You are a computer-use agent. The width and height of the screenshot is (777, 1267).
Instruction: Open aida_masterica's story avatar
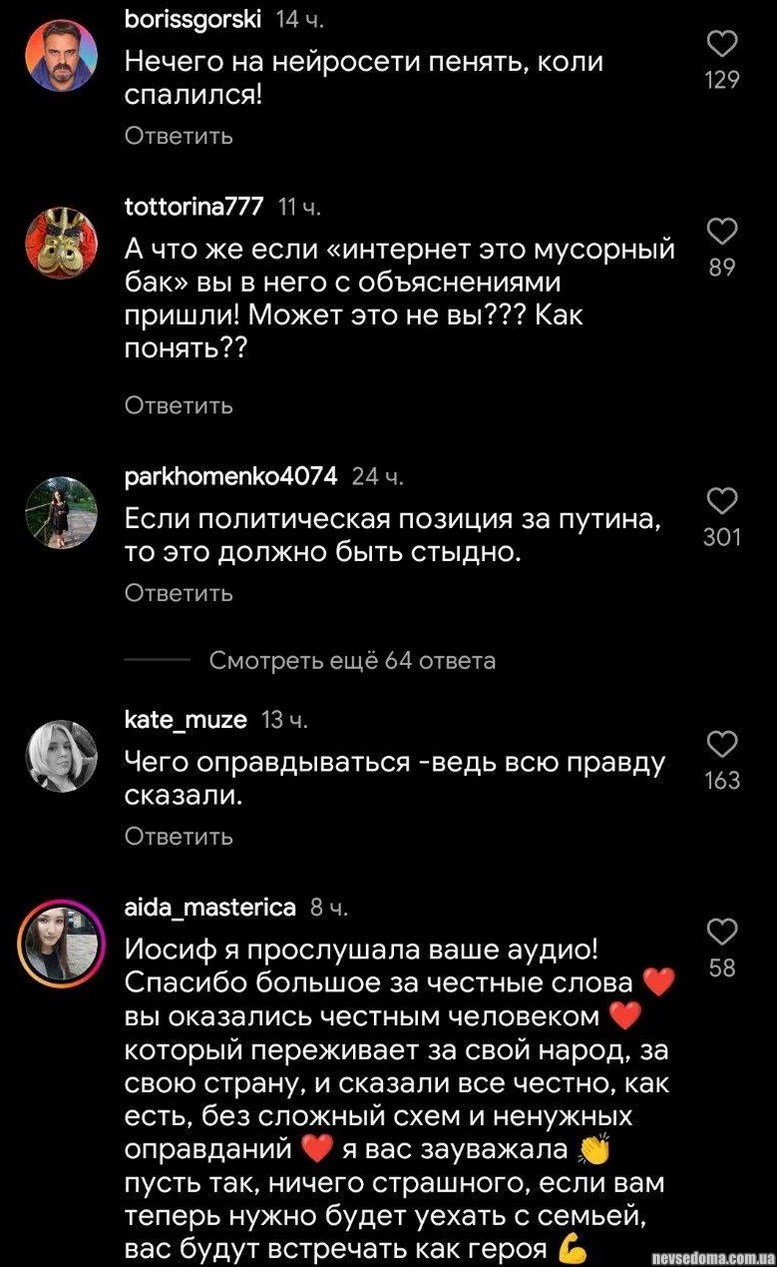coord(61,943)
